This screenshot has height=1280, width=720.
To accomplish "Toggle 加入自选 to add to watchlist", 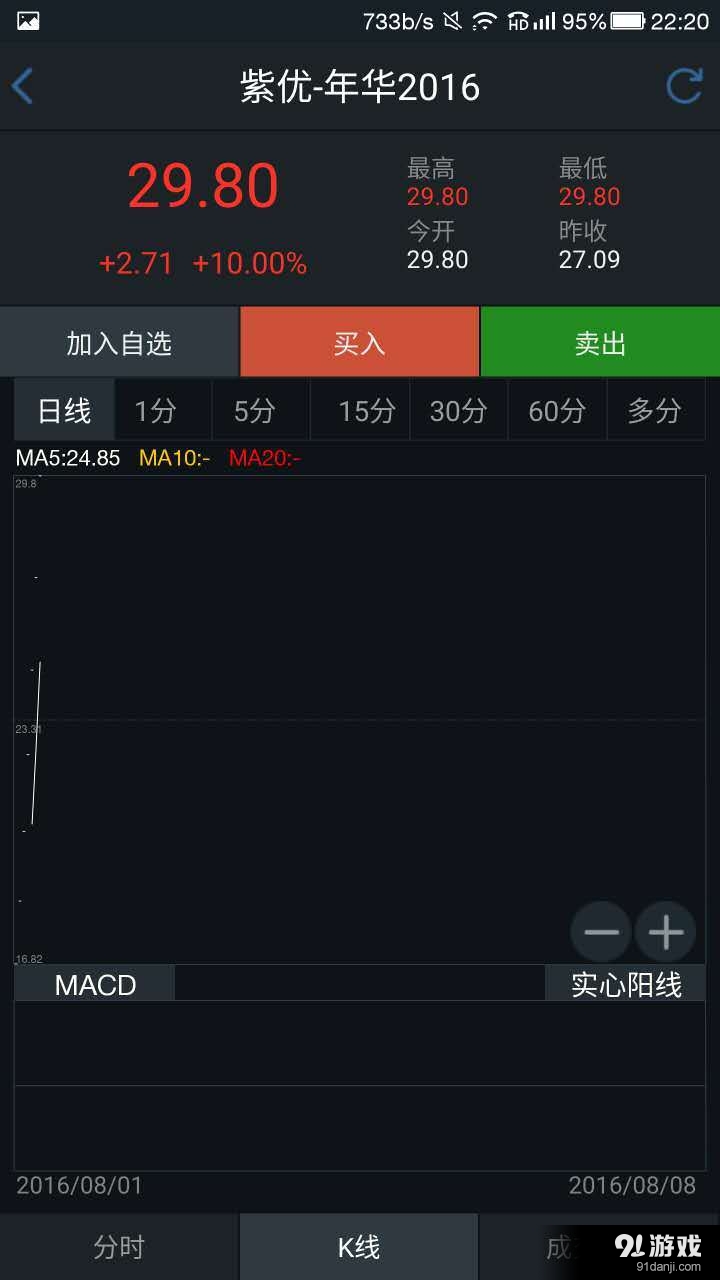I will (x=119, y=342).
